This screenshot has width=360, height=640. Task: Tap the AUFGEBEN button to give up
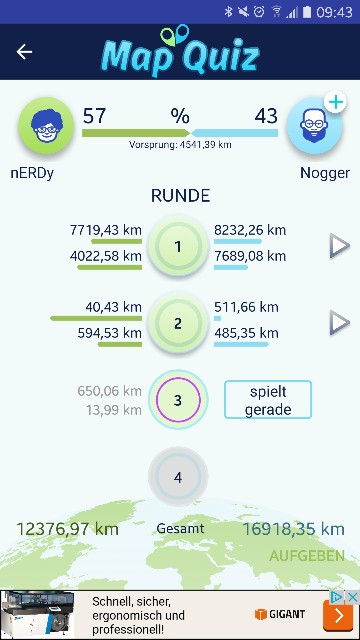(307, 556)
